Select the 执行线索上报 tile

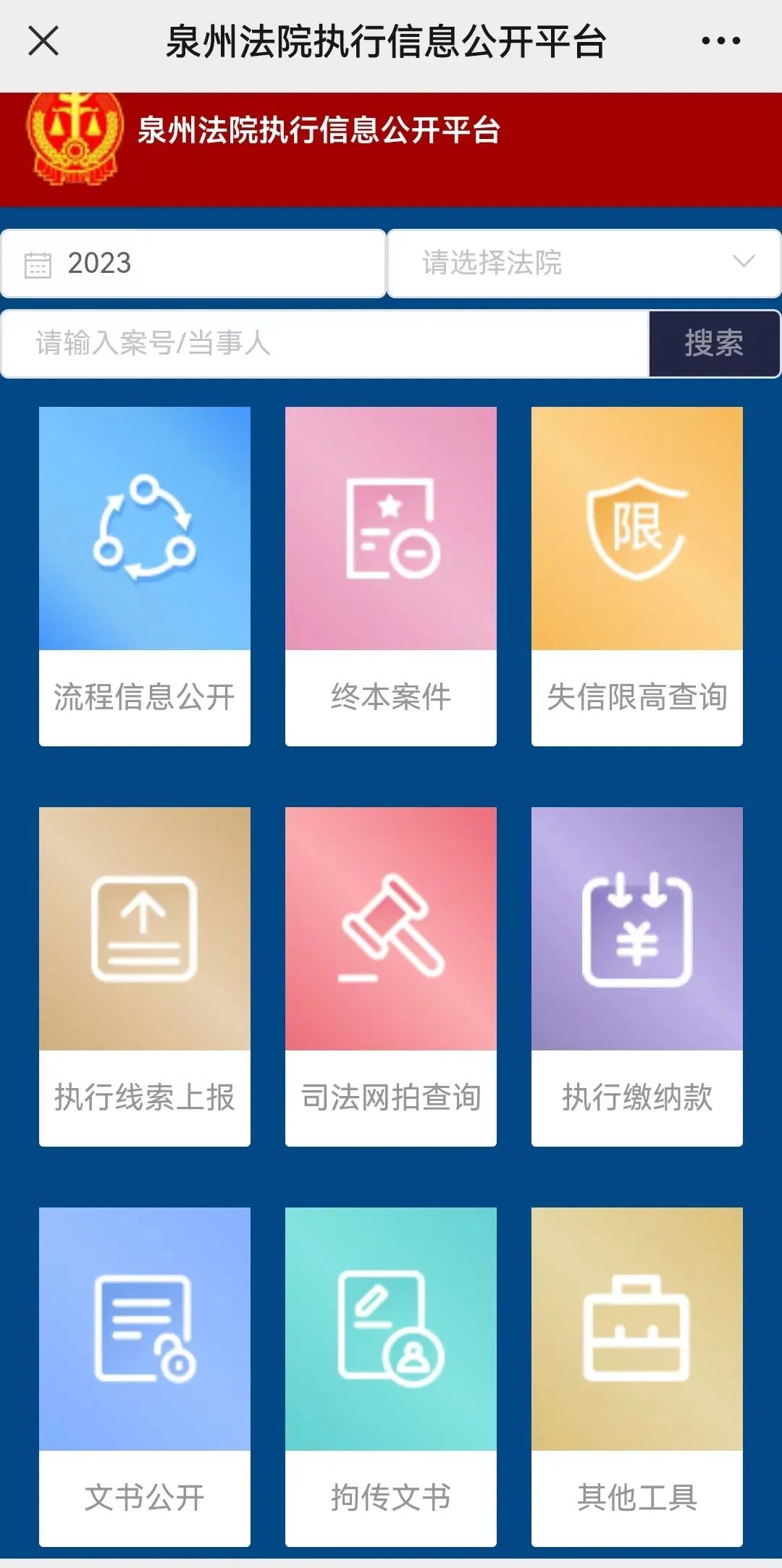tap(145, 976)
